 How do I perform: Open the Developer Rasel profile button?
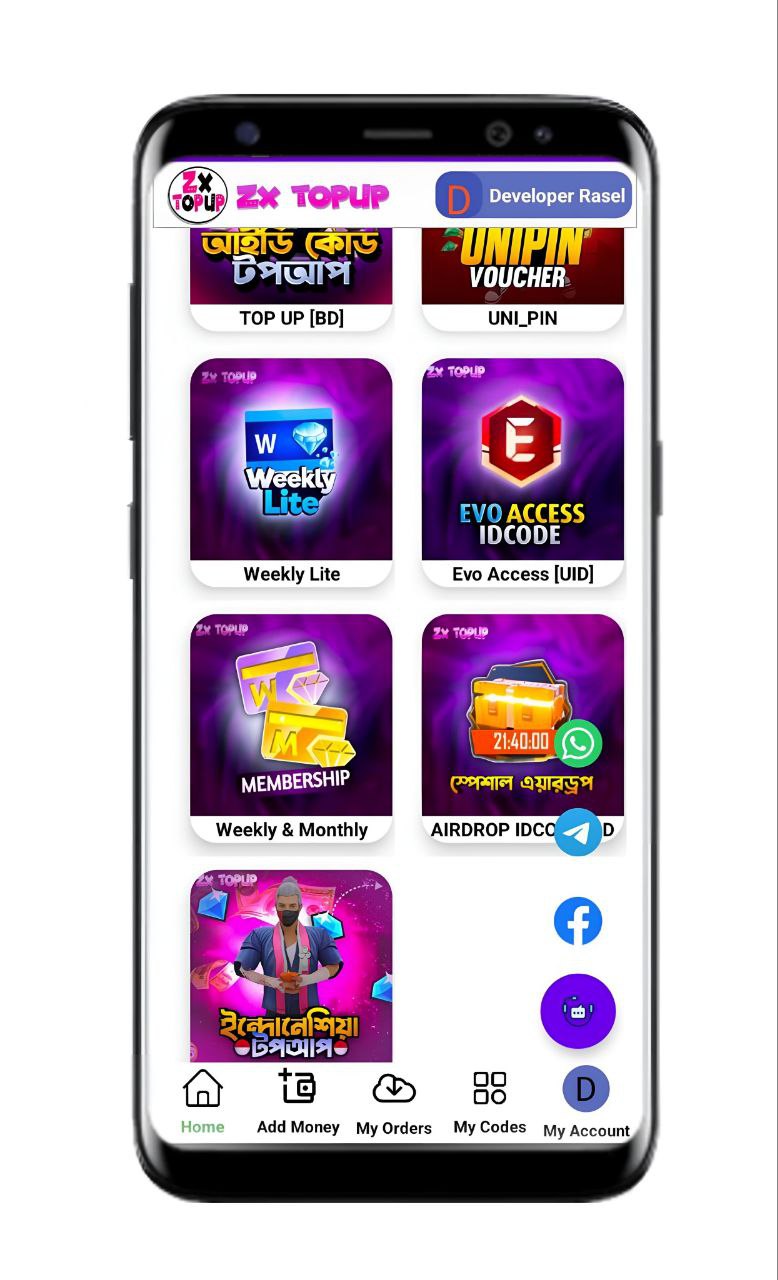click(x=534, y=195)
